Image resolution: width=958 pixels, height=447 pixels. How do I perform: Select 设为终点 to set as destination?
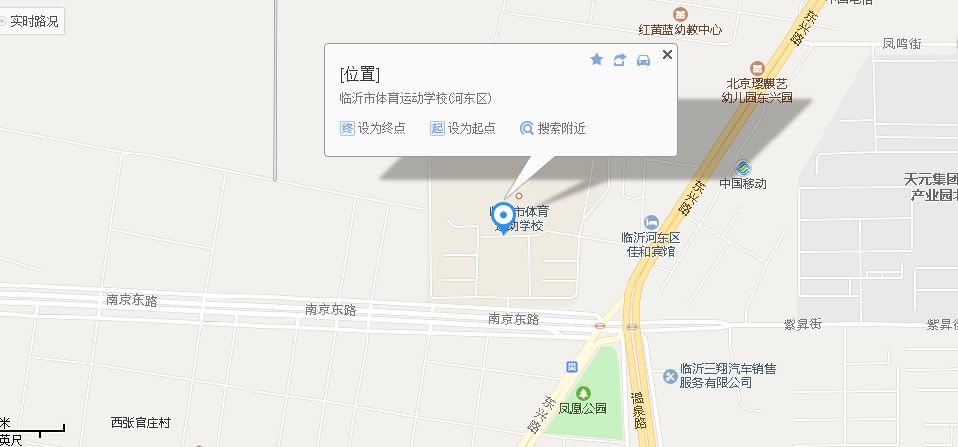coord(373,128)
